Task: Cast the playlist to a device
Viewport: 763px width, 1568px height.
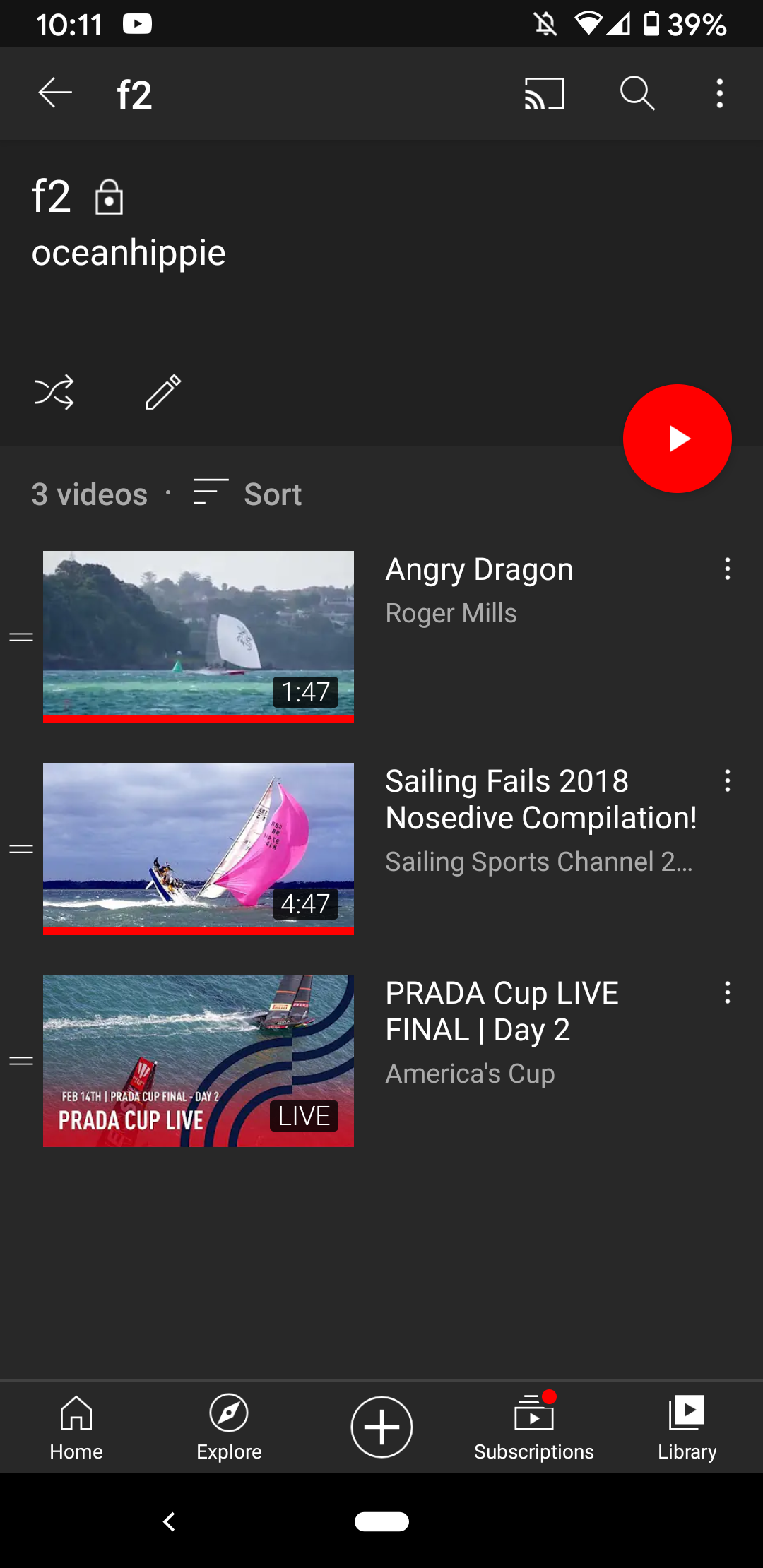Action: pyautogui.click(x=544, y=93)
